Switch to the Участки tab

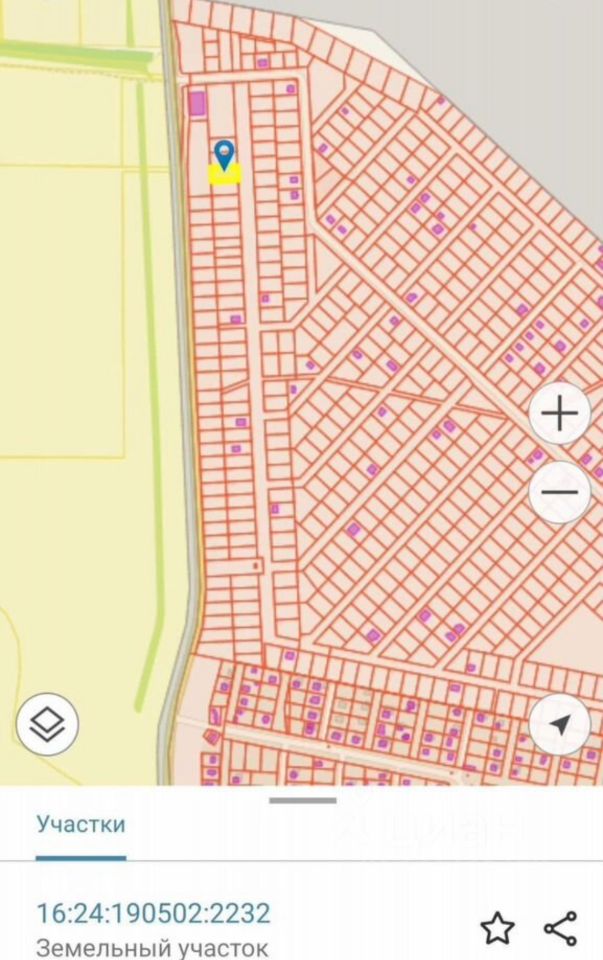(x=81, y=825)
